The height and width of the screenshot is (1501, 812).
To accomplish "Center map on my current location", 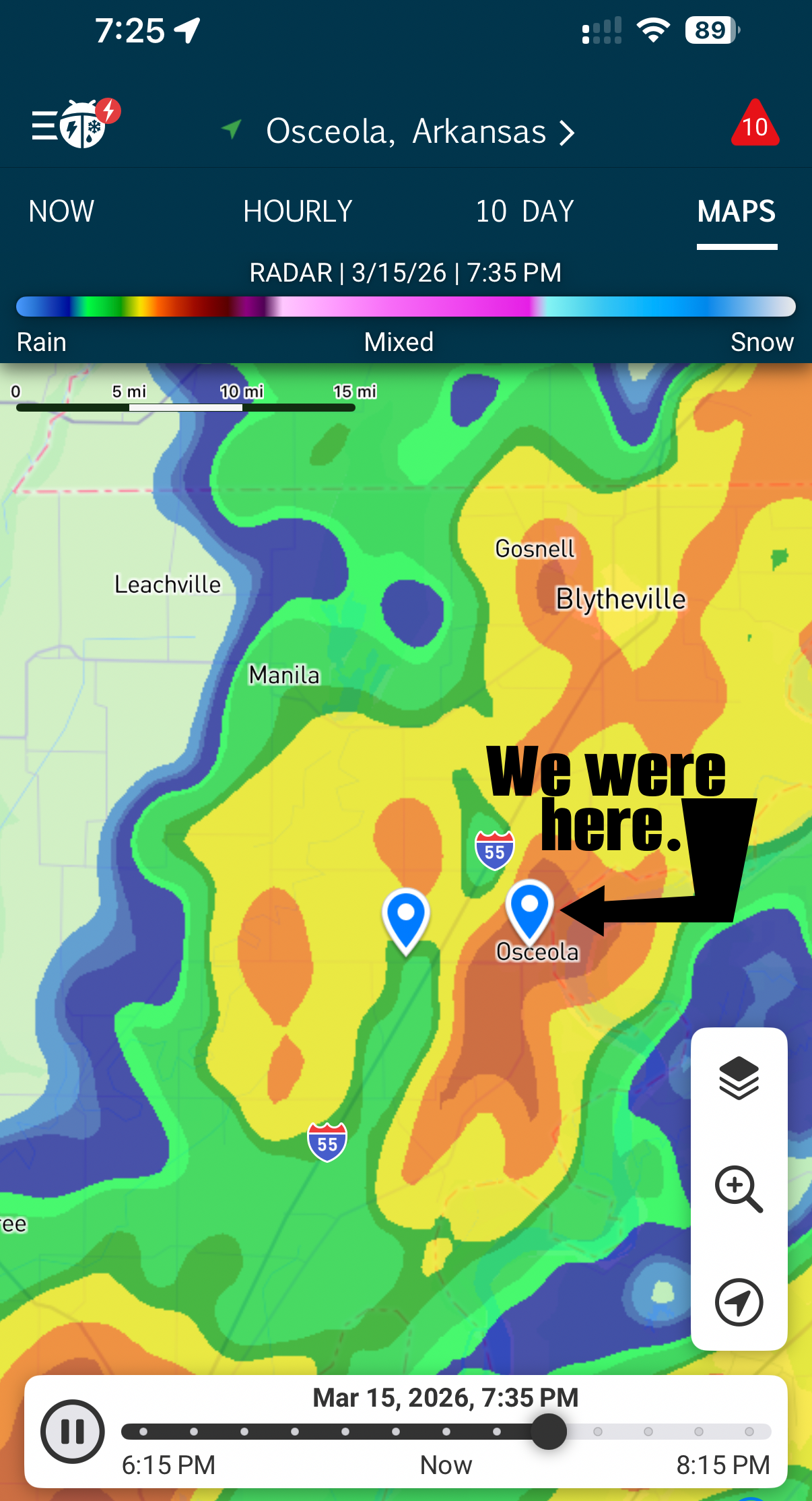I will (x=739, y=1302).
